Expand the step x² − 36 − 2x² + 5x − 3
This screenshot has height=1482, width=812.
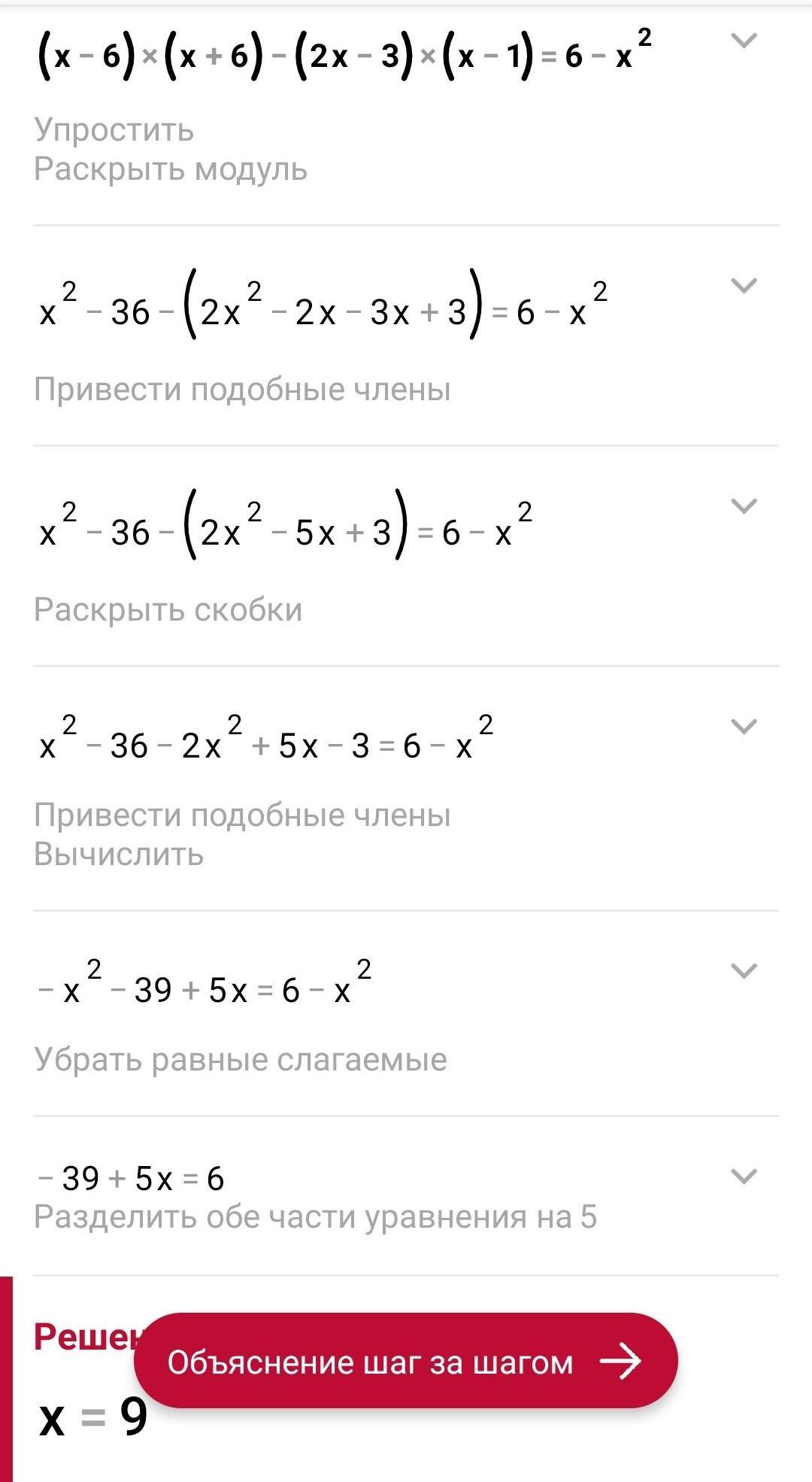[744, 727]
